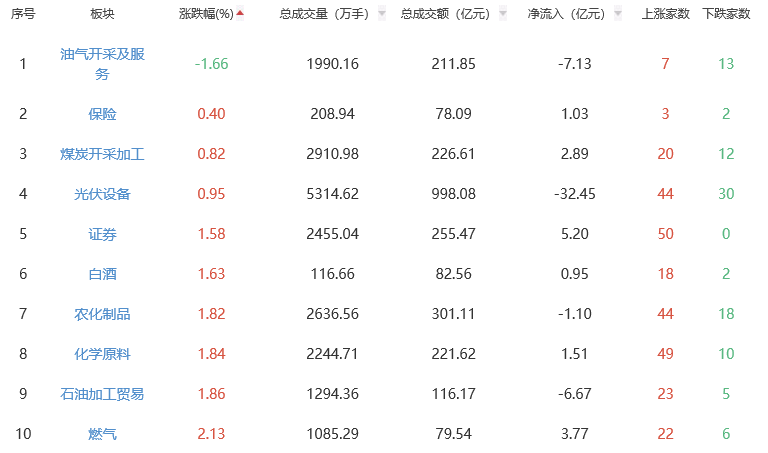View the 农化制品 sector
Image resolution: width=768 pixels, height=453 pixels.
point(102,314)
